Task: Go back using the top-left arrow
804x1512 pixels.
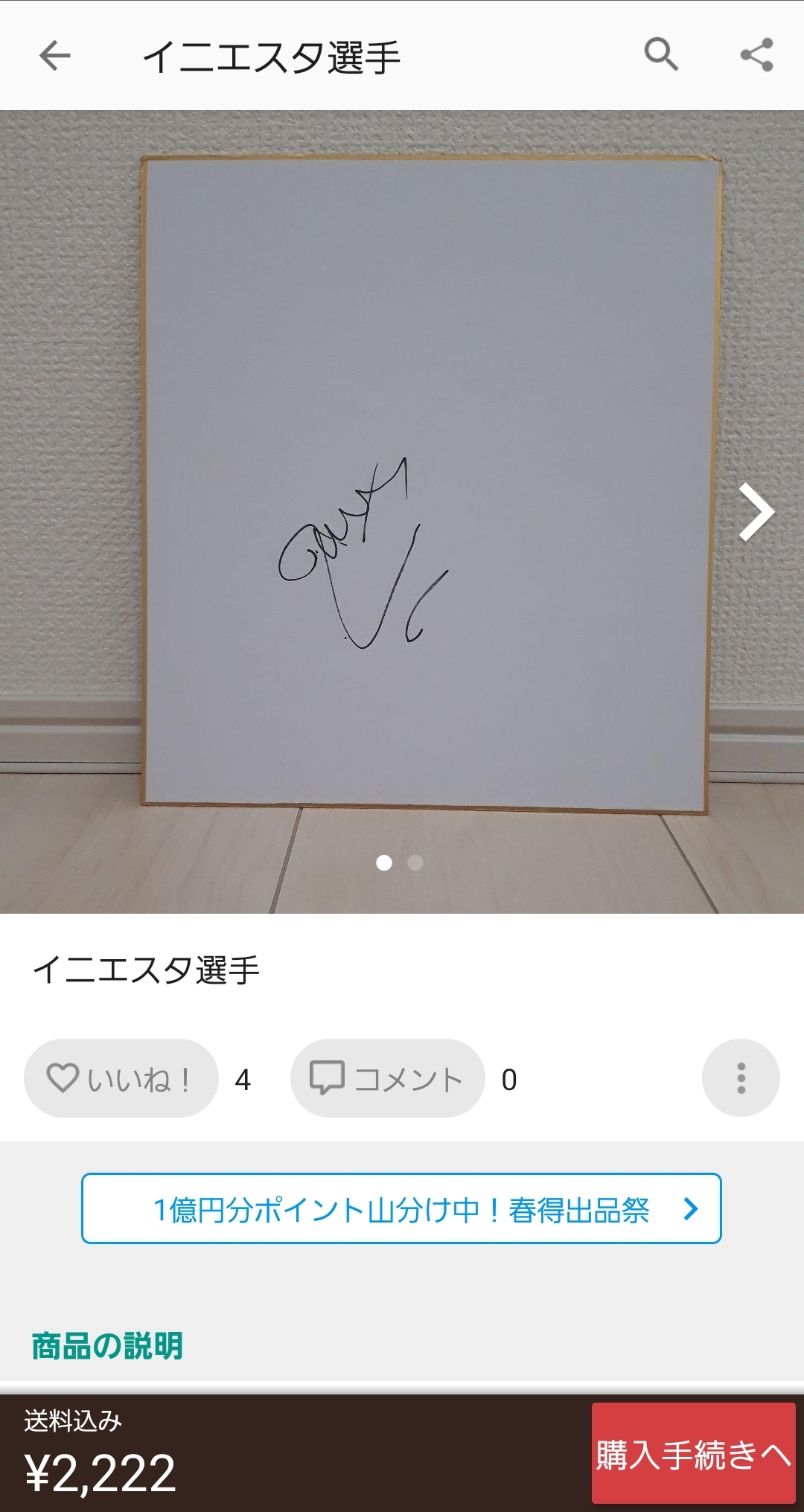Action: click(x=54, y=56)
